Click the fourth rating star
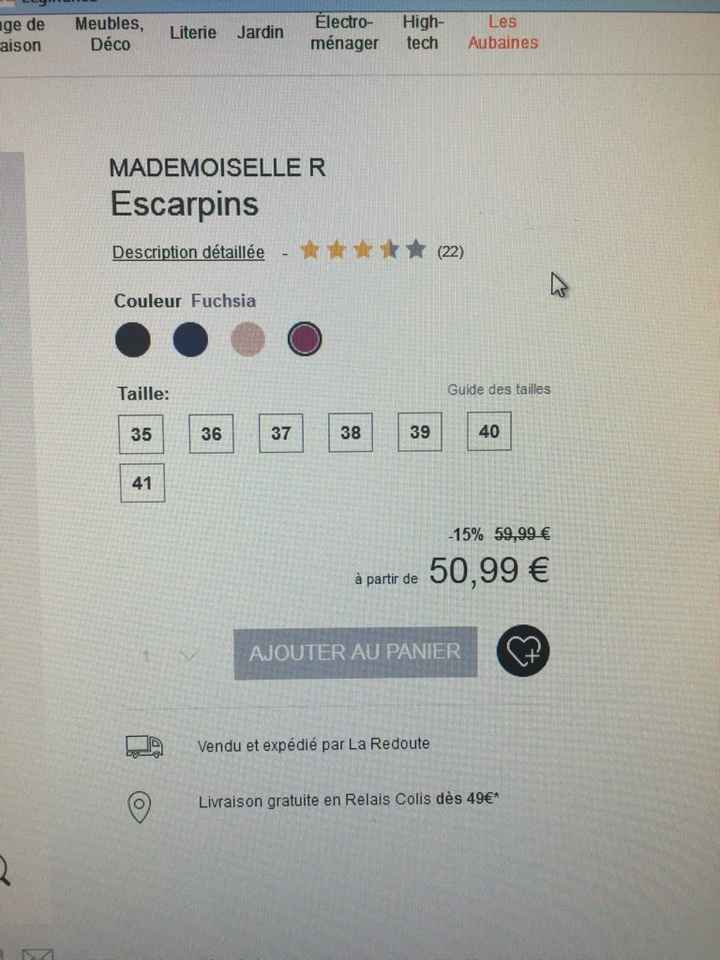The width and height of the screenshot is (720, 960). 389,249
